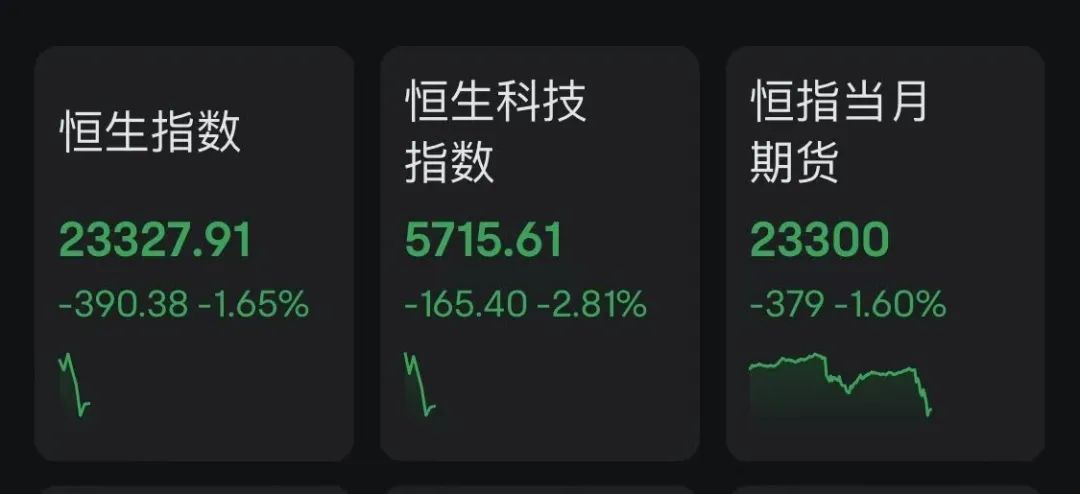
Task: Open the 恒生指数 index card
Action: pos(194,254)
